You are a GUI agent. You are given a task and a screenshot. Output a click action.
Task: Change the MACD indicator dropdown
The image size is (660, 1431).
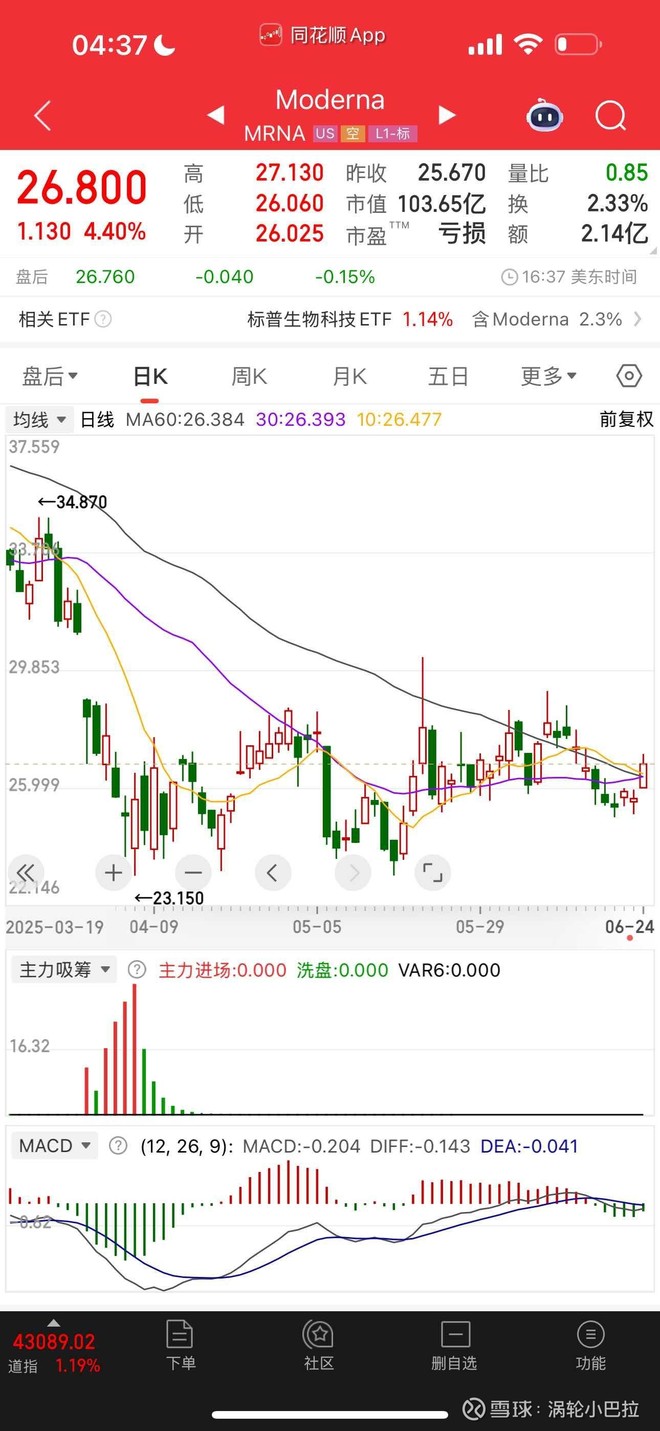pyautogui.click(x=54, y=1146)
